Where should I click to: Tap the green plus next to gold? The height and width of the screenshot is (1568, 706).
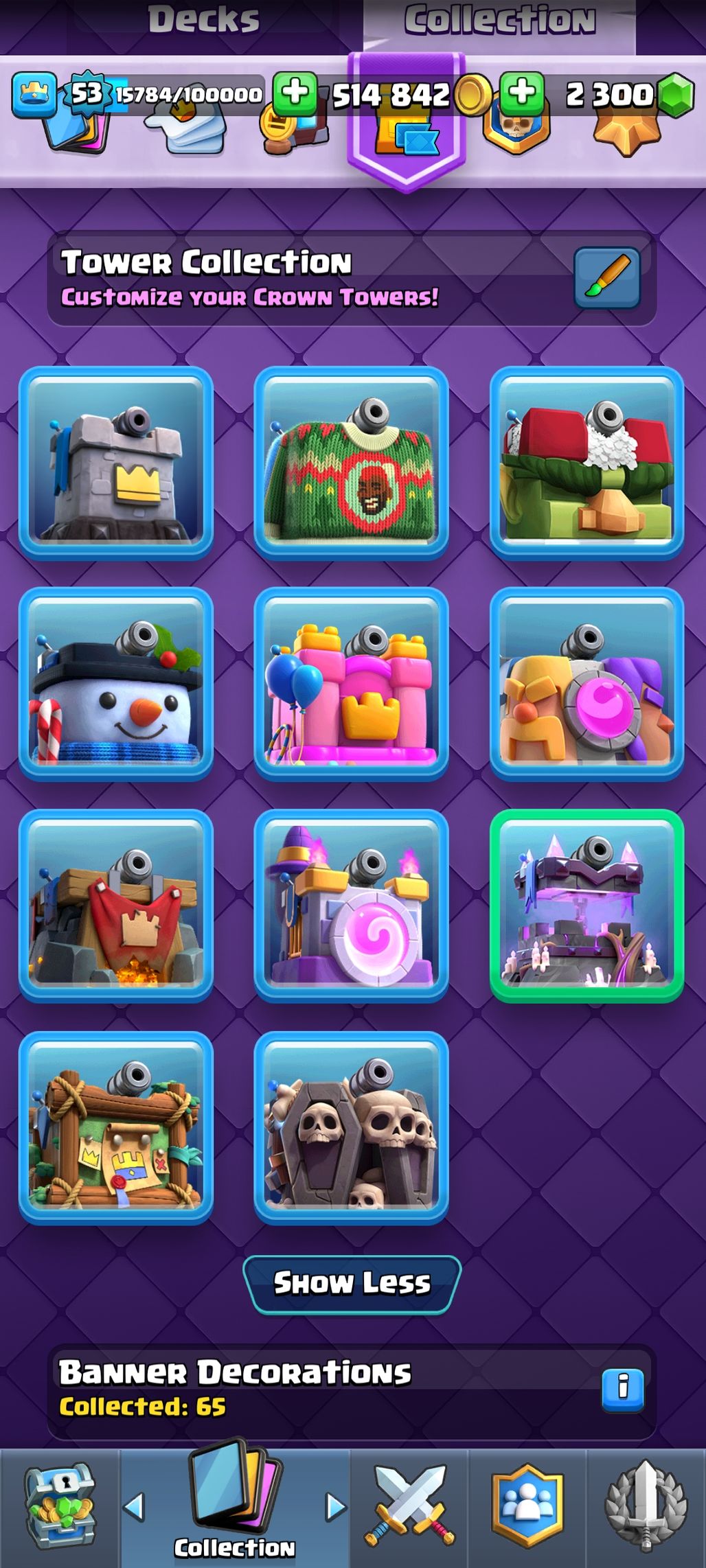[x=295, y=94]
